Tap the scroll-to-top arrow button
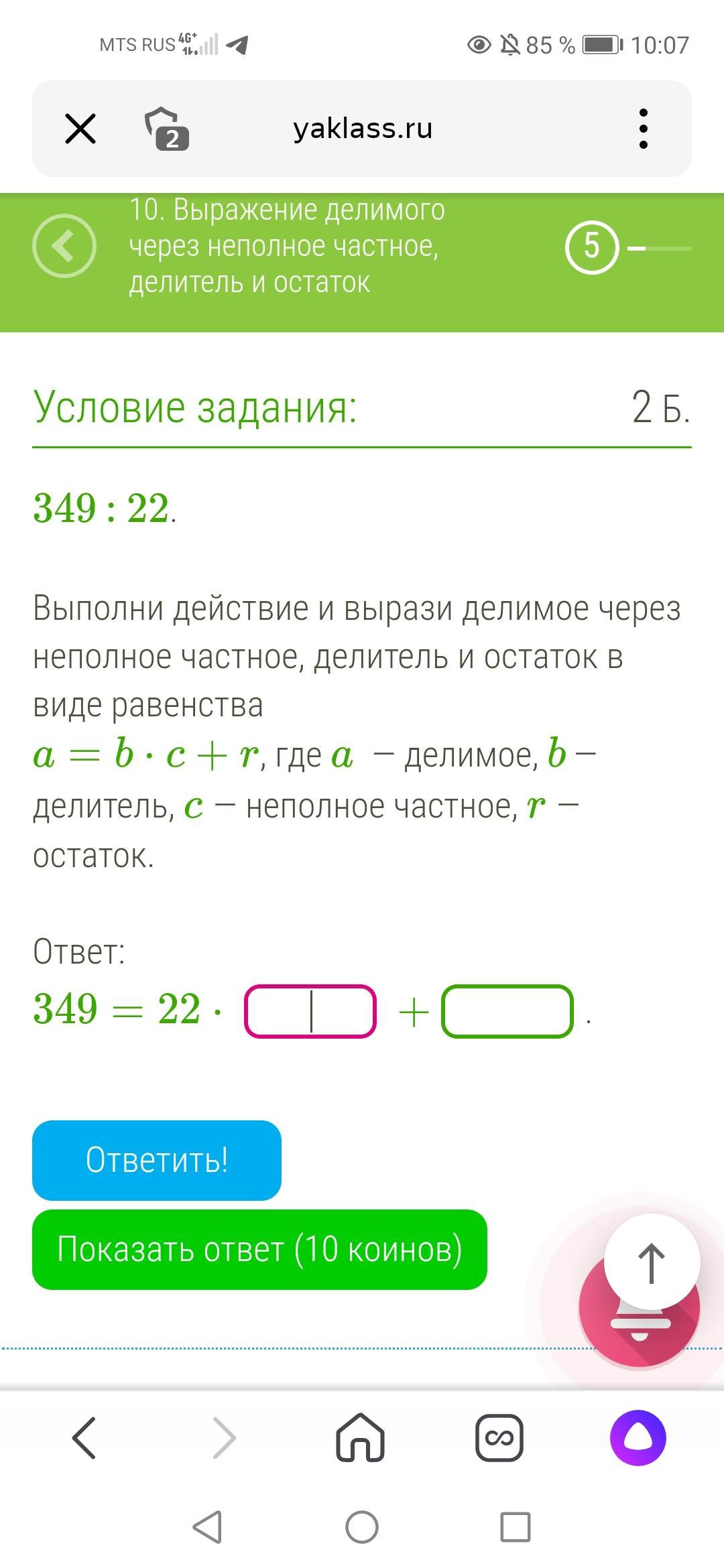 tap(652, 1262)
